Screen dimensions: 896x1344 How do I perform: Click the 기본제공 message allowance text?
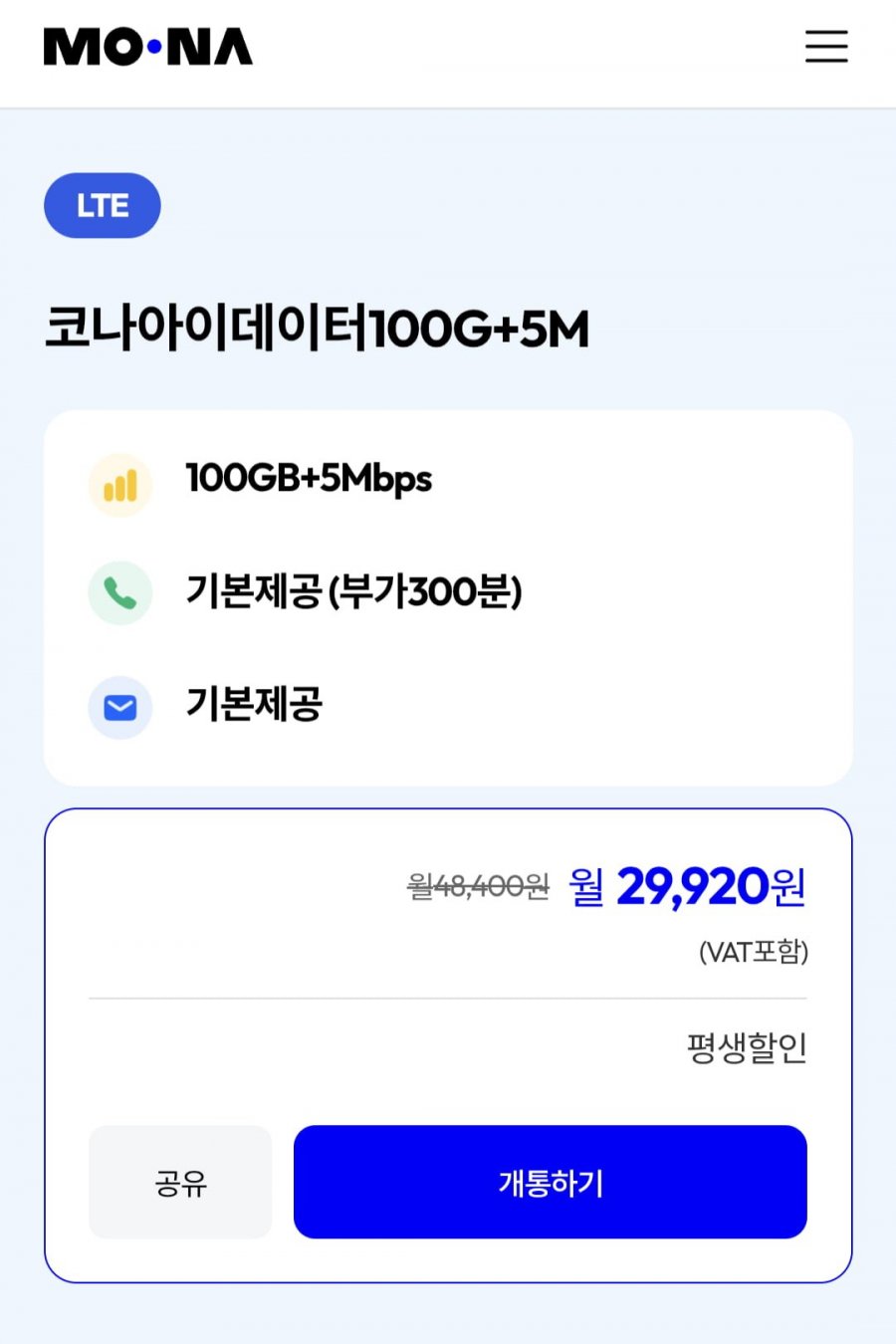click(254, 707)
